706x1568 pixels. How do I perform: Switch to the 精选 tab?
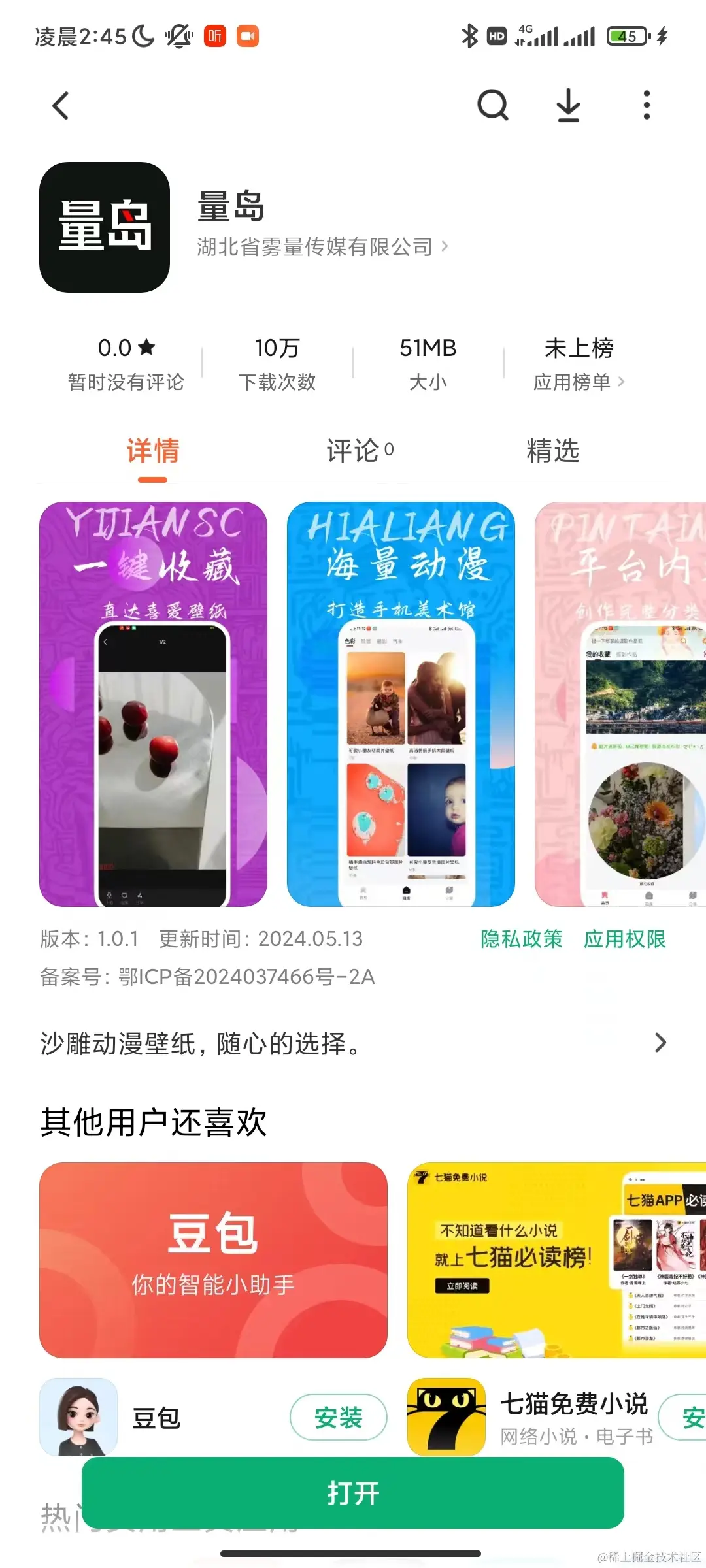point(553,451)
